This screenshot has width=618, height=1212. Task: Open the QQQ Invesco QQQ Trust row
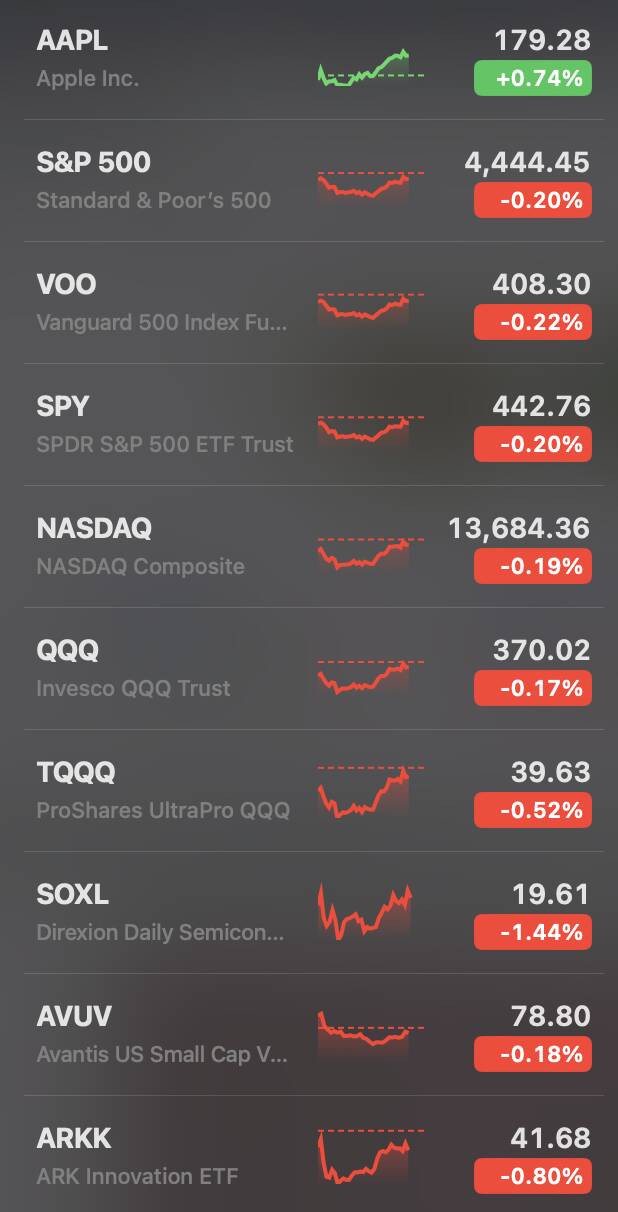(x=309, y=669)
